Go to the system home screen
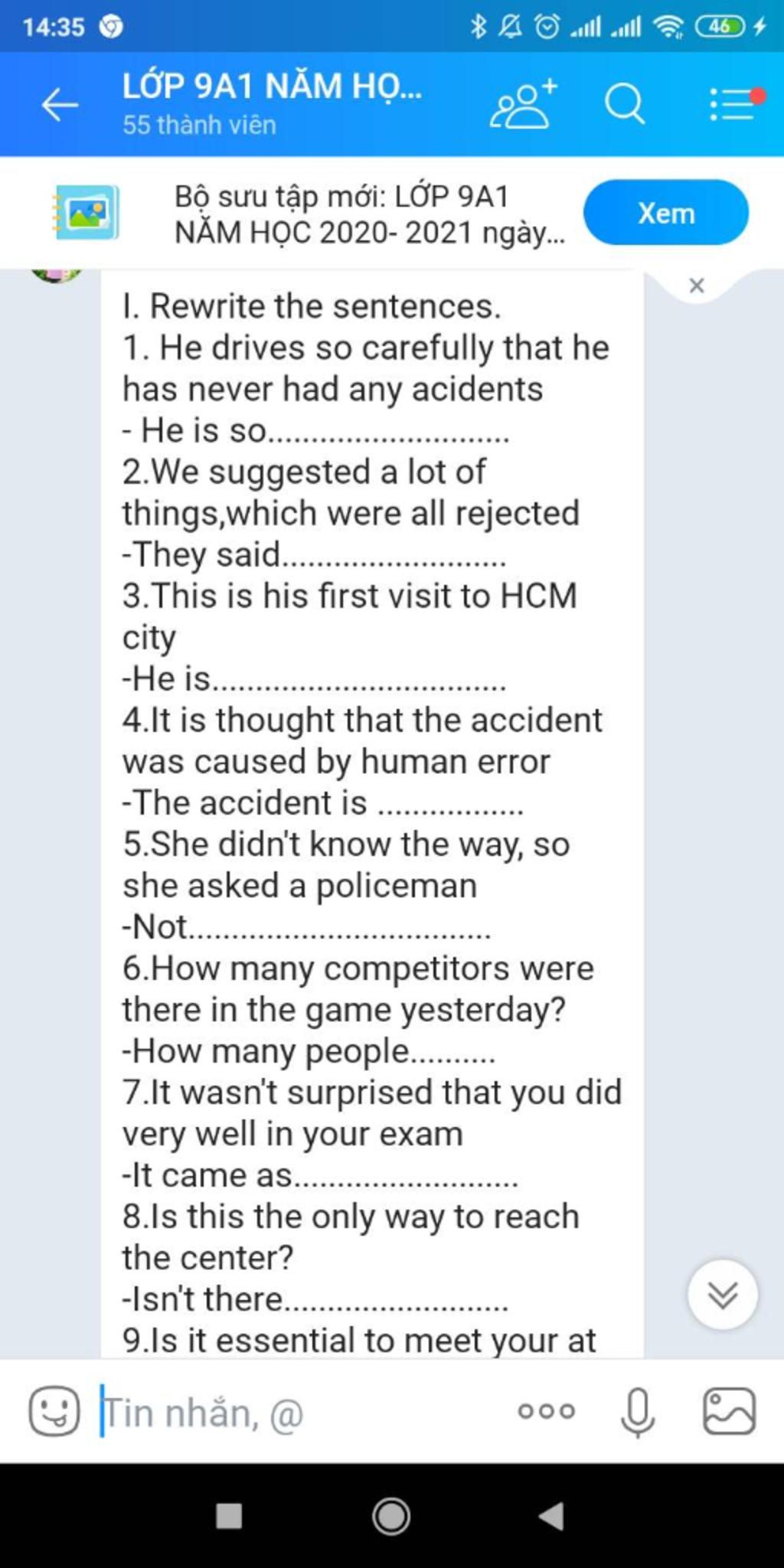 click(x=391, y=1516)
